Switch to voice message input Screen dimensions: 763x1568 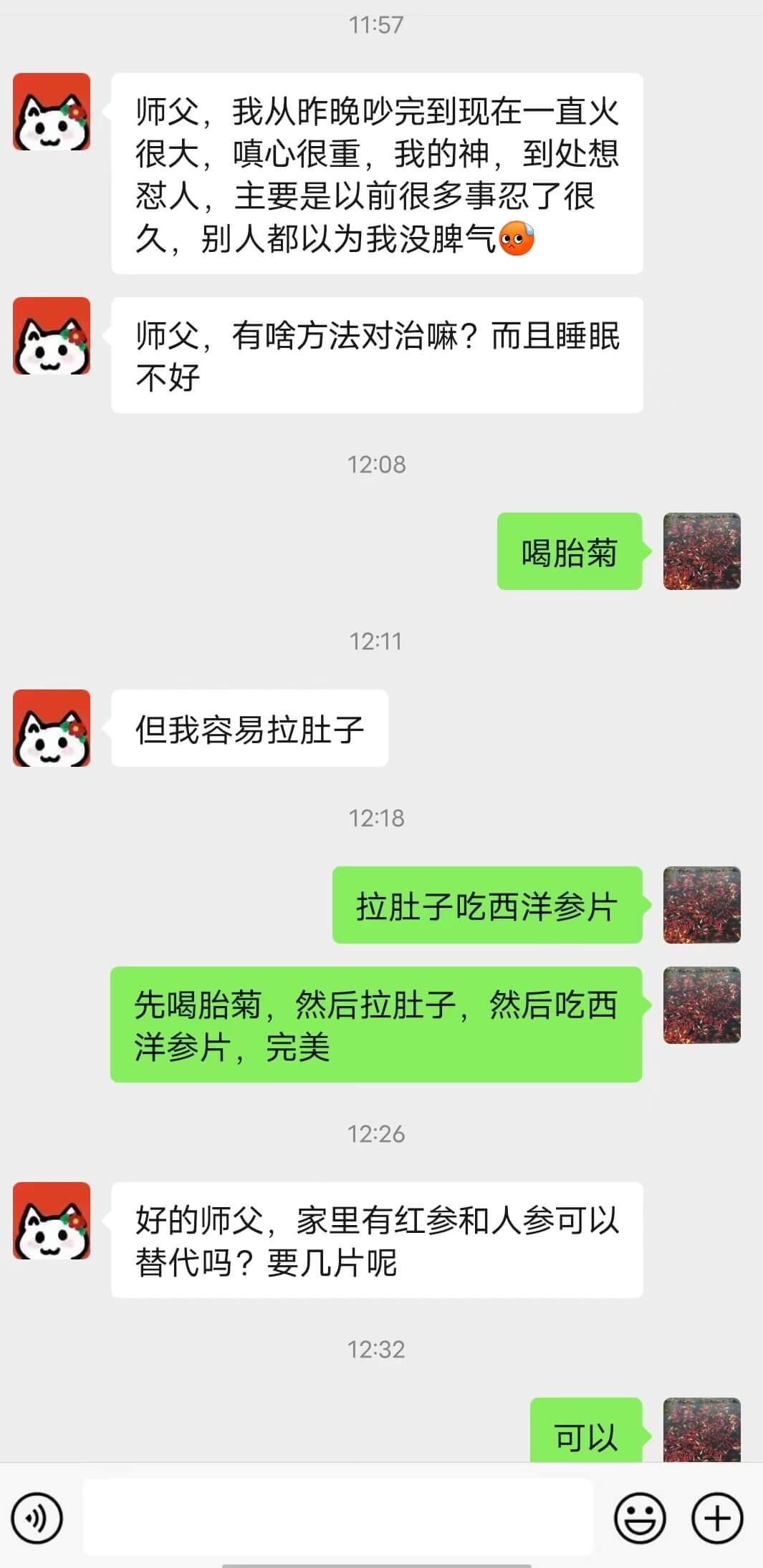[x=37, y=1518]
